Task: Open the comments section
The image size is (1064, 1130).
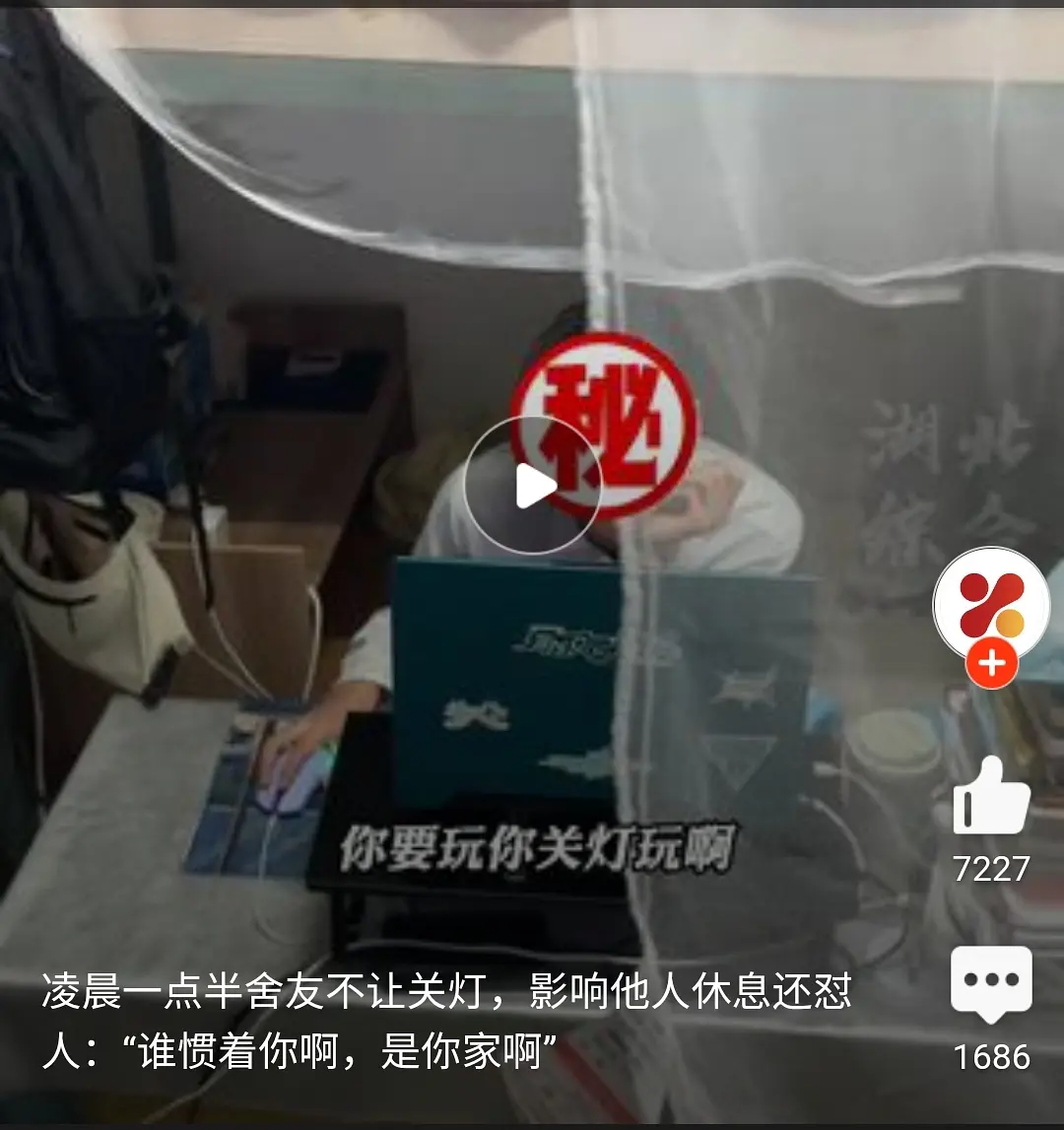Action: [991, 984]
